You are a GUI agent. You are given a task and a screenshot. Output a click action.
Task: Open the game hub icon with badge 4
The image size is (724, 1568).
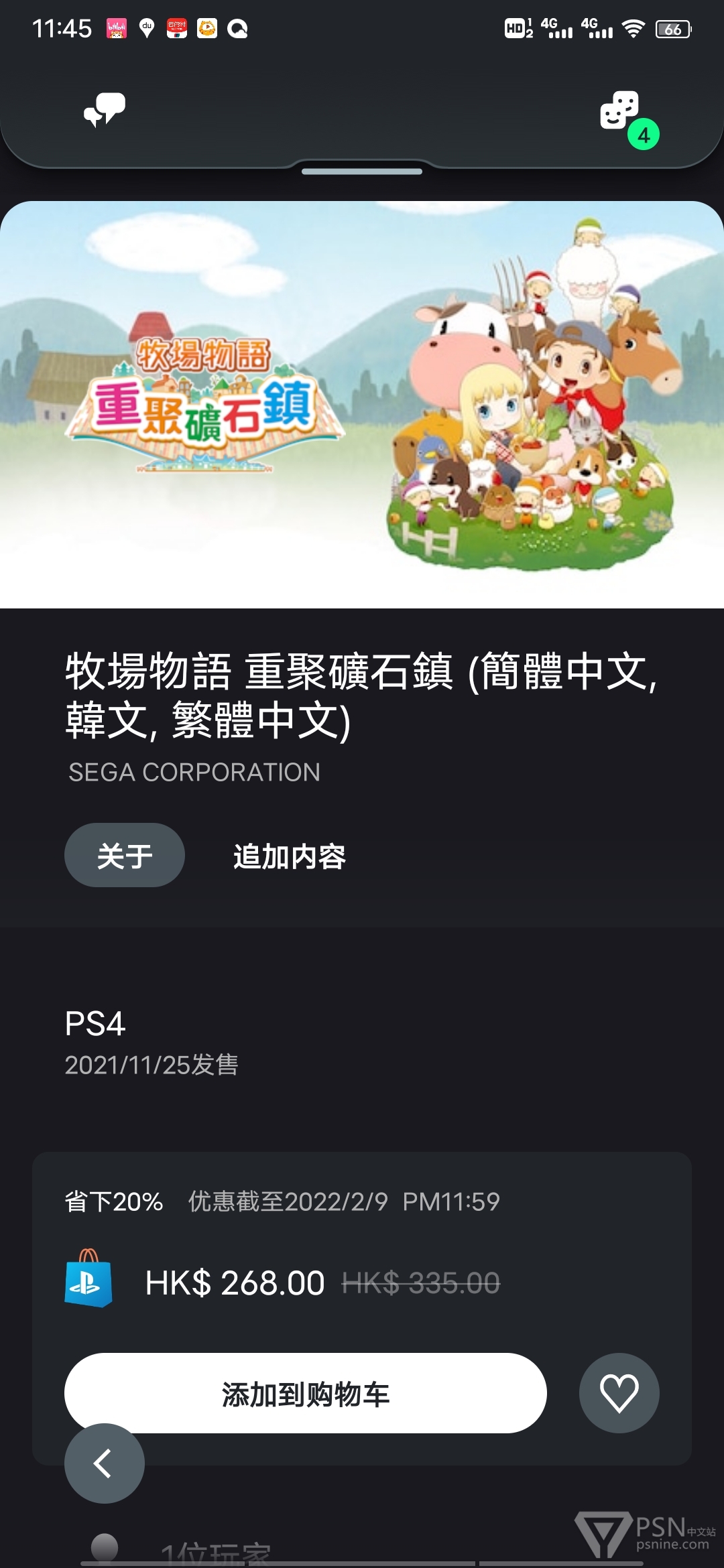coord(621,113)
